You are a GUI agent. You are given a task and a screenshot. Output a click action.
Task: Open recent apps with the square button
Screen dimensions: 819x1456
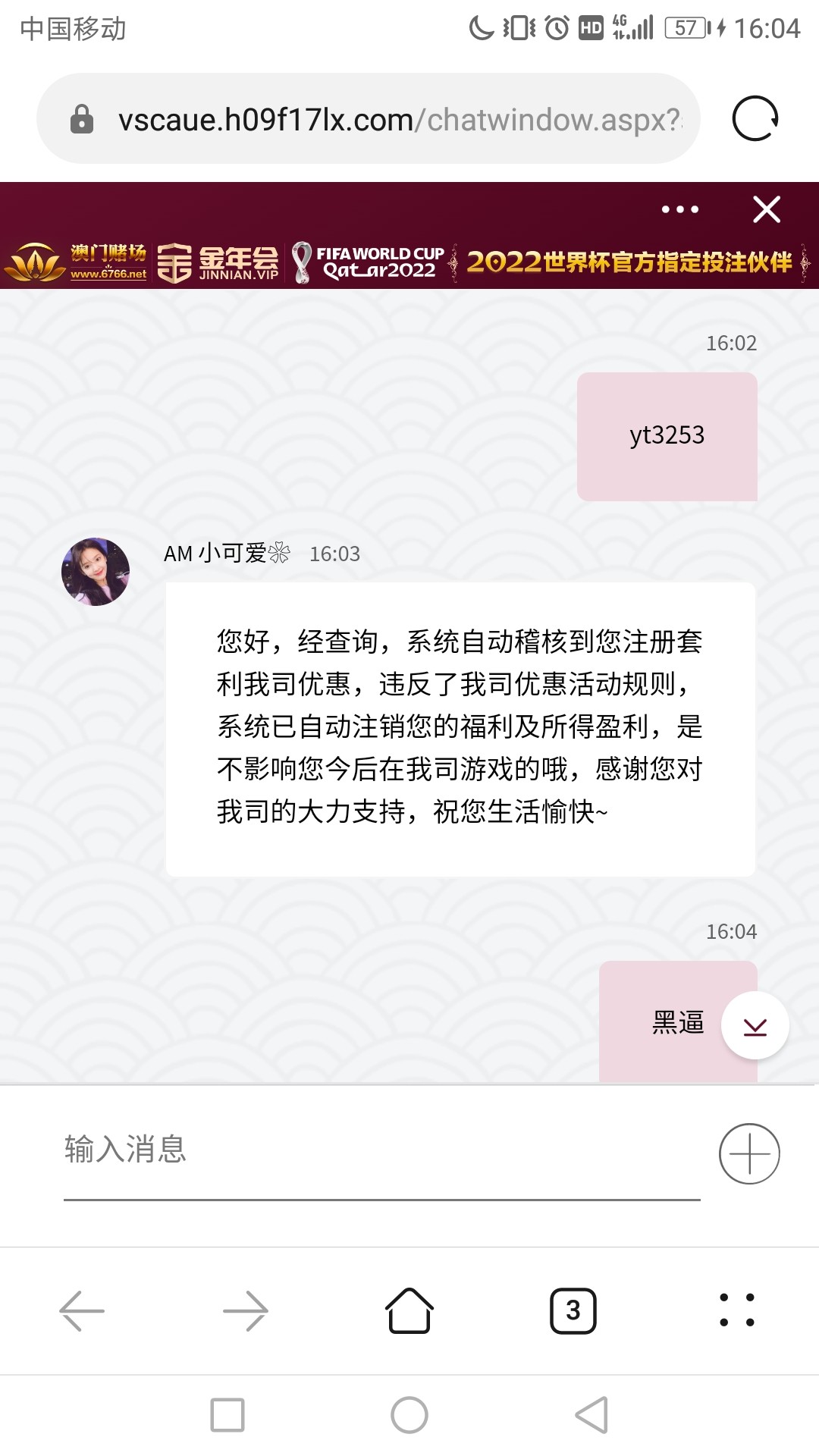227,1415
